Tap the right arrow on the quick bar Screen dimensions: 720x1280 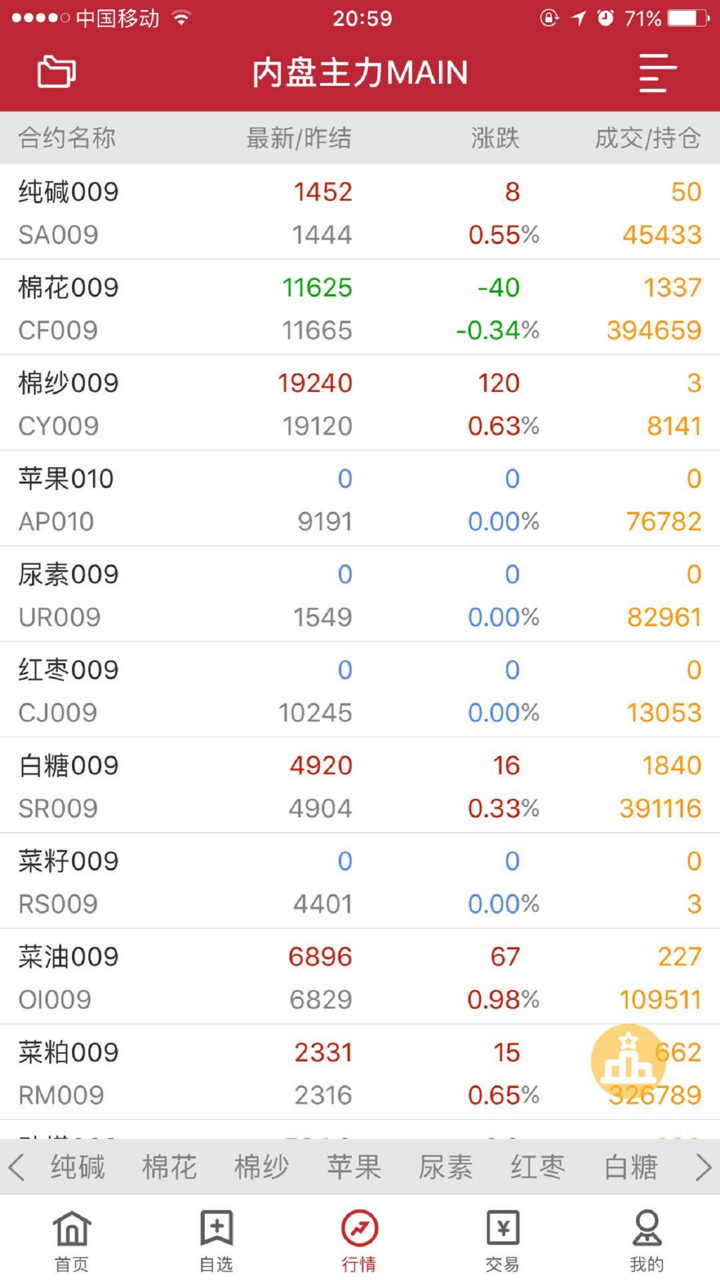point(703,1167)
